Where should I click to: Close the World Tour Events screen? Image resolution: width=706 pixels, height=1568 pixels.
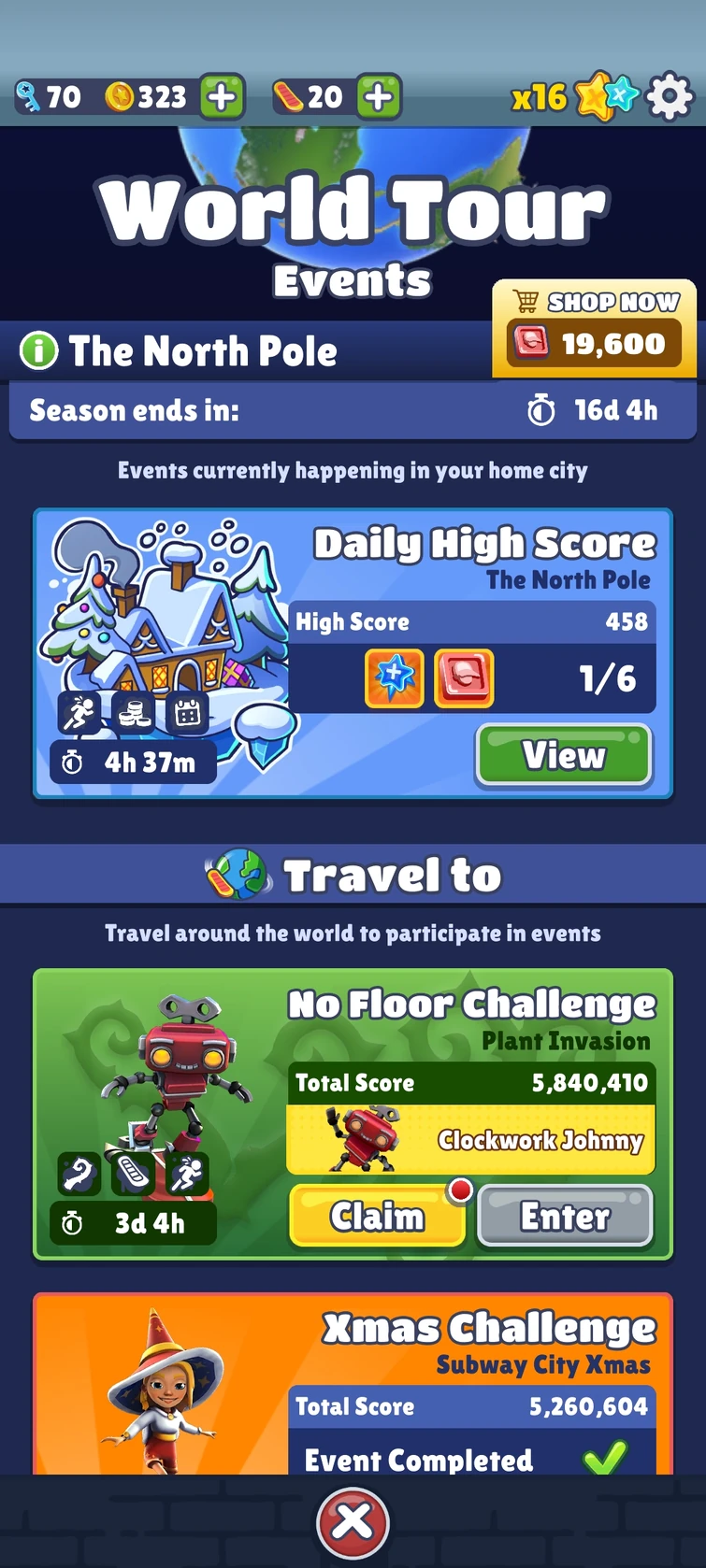pyautogui.click(x=353, y=1522)
